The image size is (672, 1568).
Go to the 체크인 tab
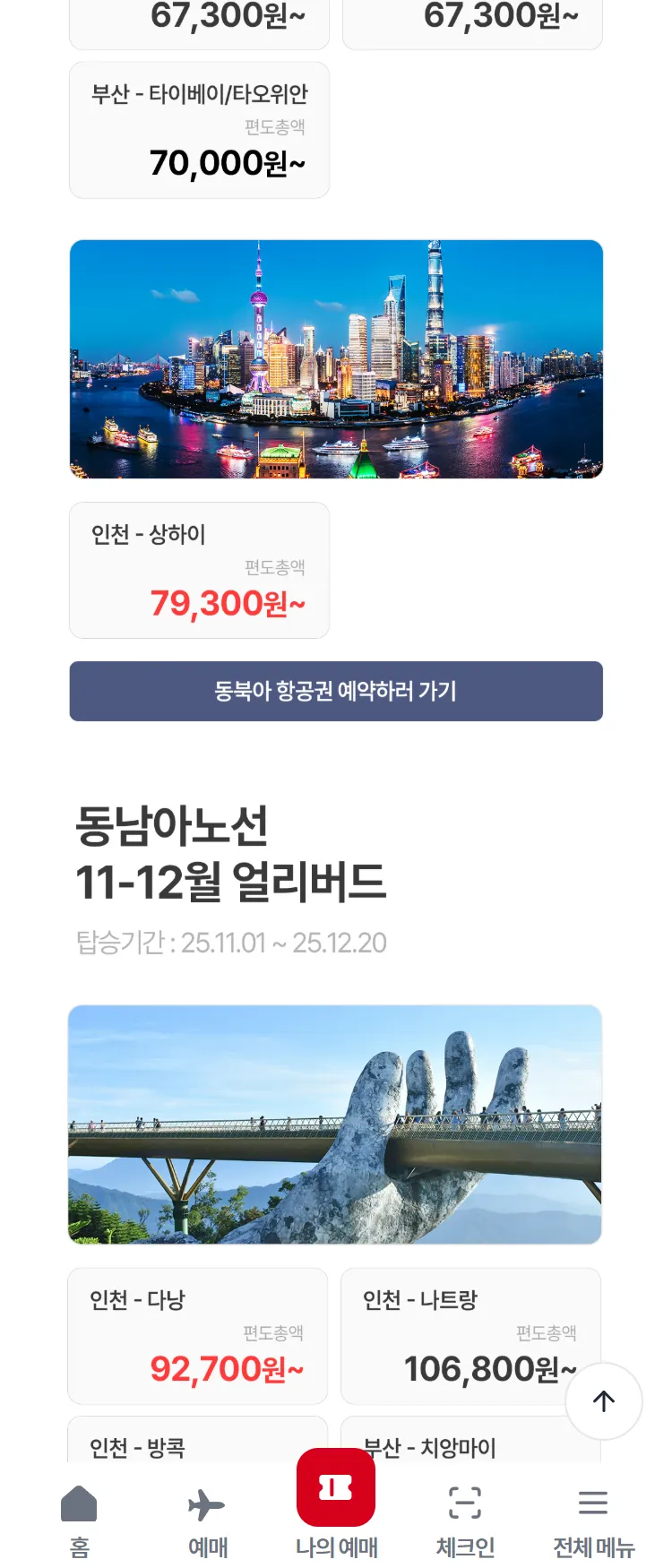pos(465,1520)
